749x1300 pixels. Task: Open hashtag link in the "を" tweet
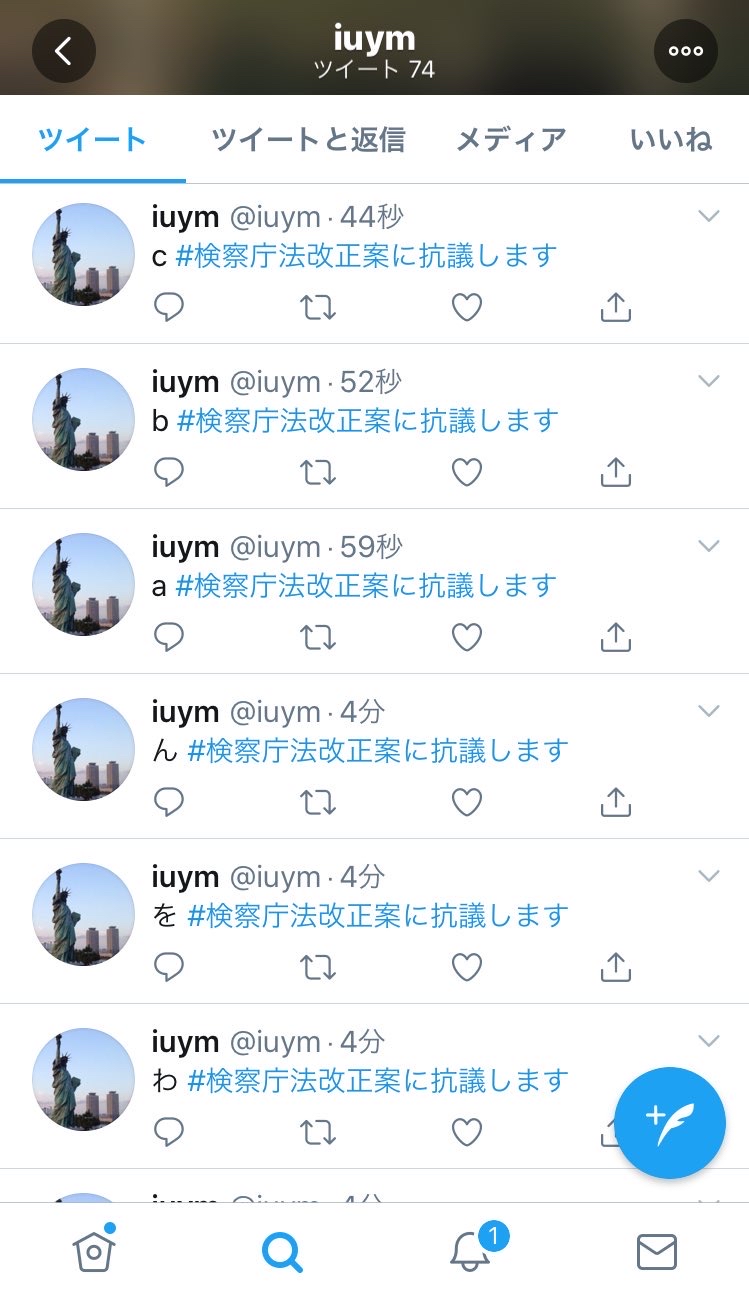pos(378,915)
